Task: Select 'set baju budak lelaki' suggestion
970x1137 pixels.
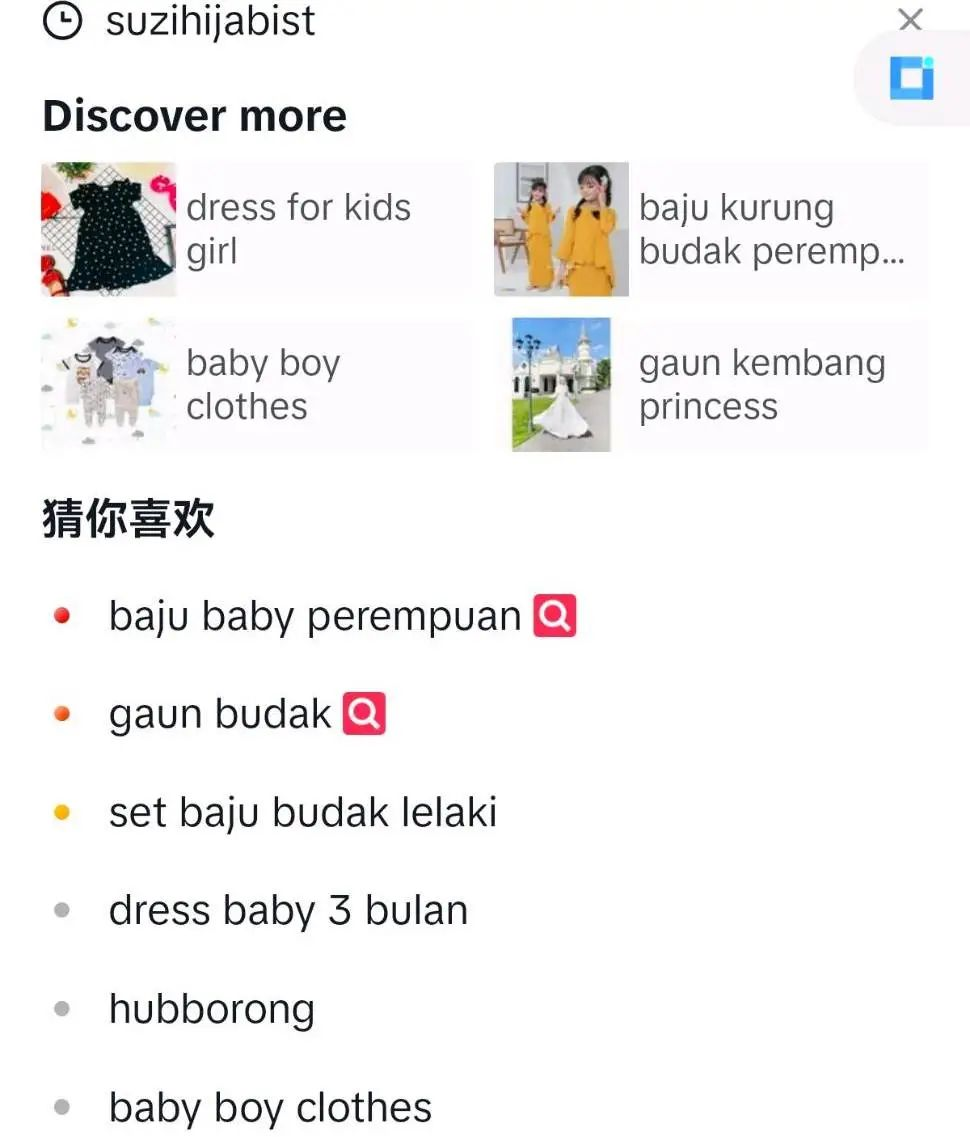Action: 302,812
